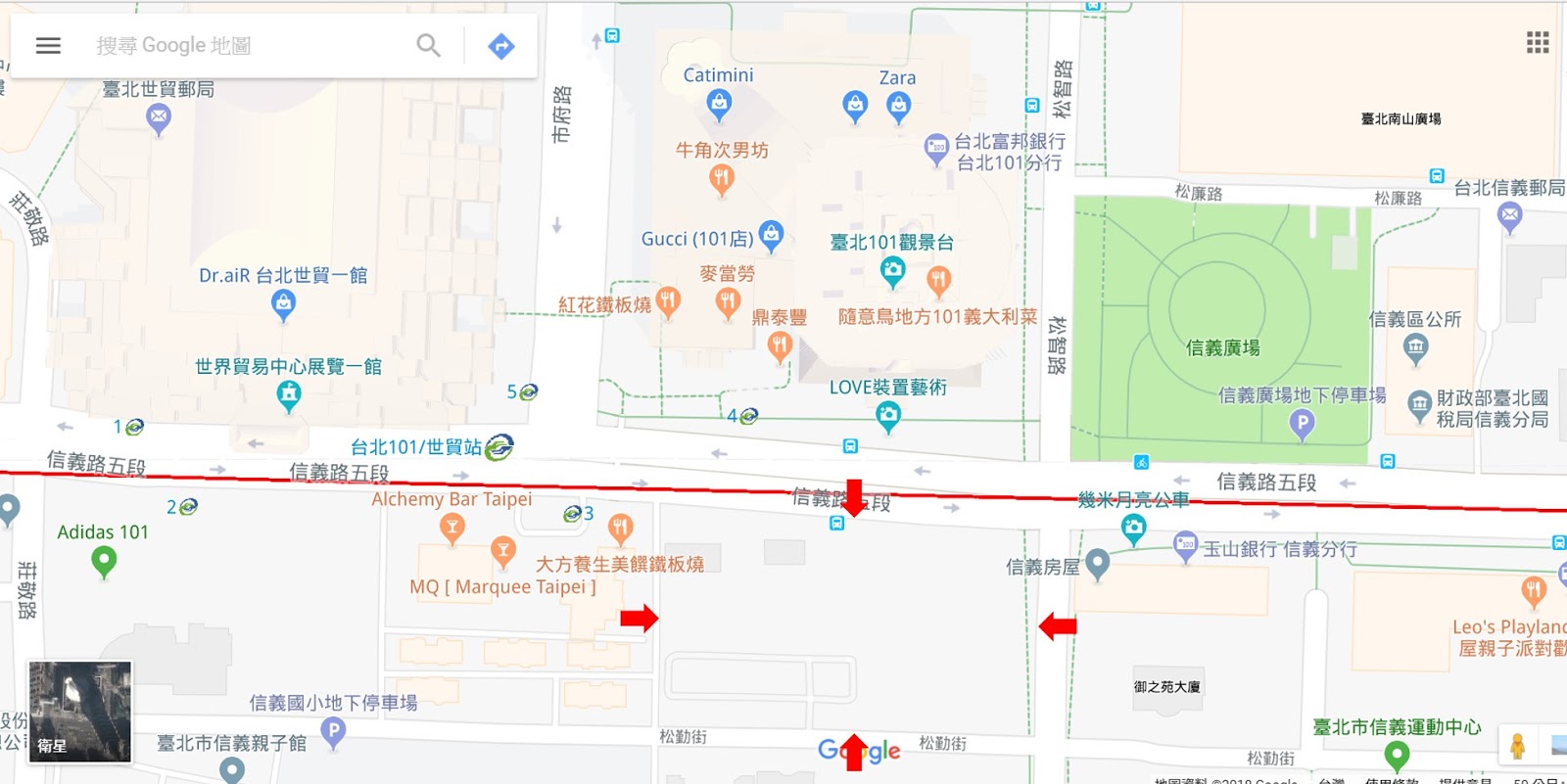Tap the 臺北市信義運動中心 green pin
This screenshot has height=784, width=1567.
(x=1397, y=755)
